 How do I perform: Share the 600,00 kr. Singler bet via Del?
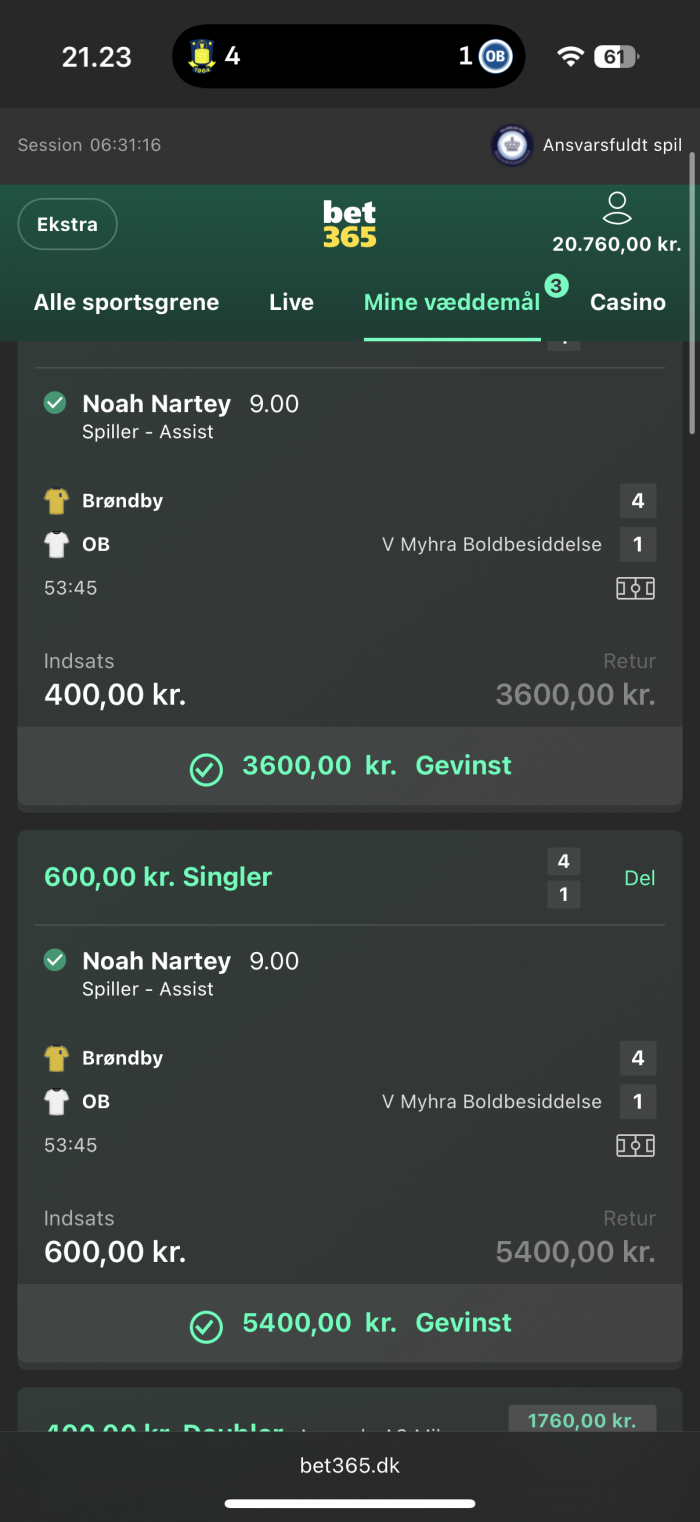click(639, 878)
